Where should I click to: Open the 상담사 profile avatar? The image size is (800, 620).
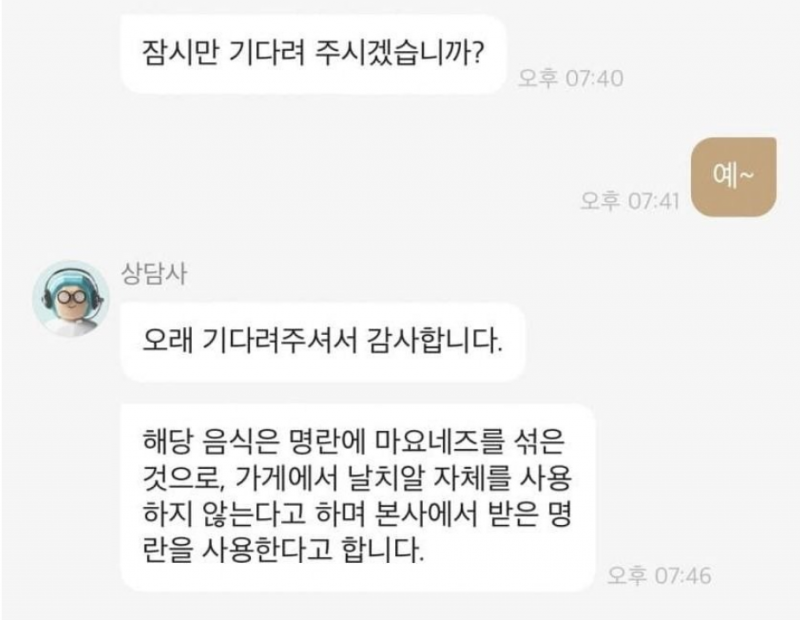(x=71, y=299)
